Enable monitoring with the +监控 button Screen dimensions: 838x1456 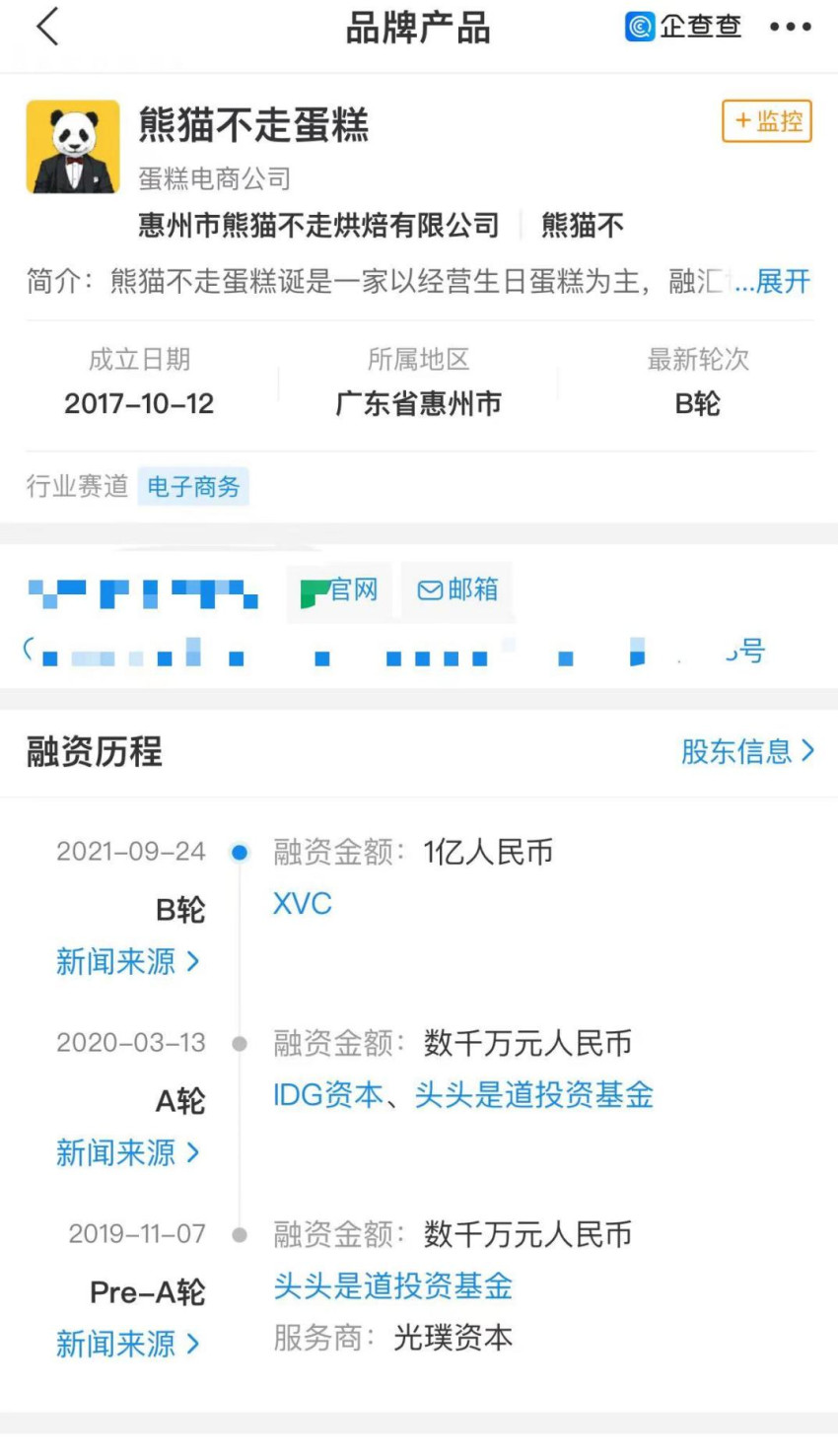[767, 121]
